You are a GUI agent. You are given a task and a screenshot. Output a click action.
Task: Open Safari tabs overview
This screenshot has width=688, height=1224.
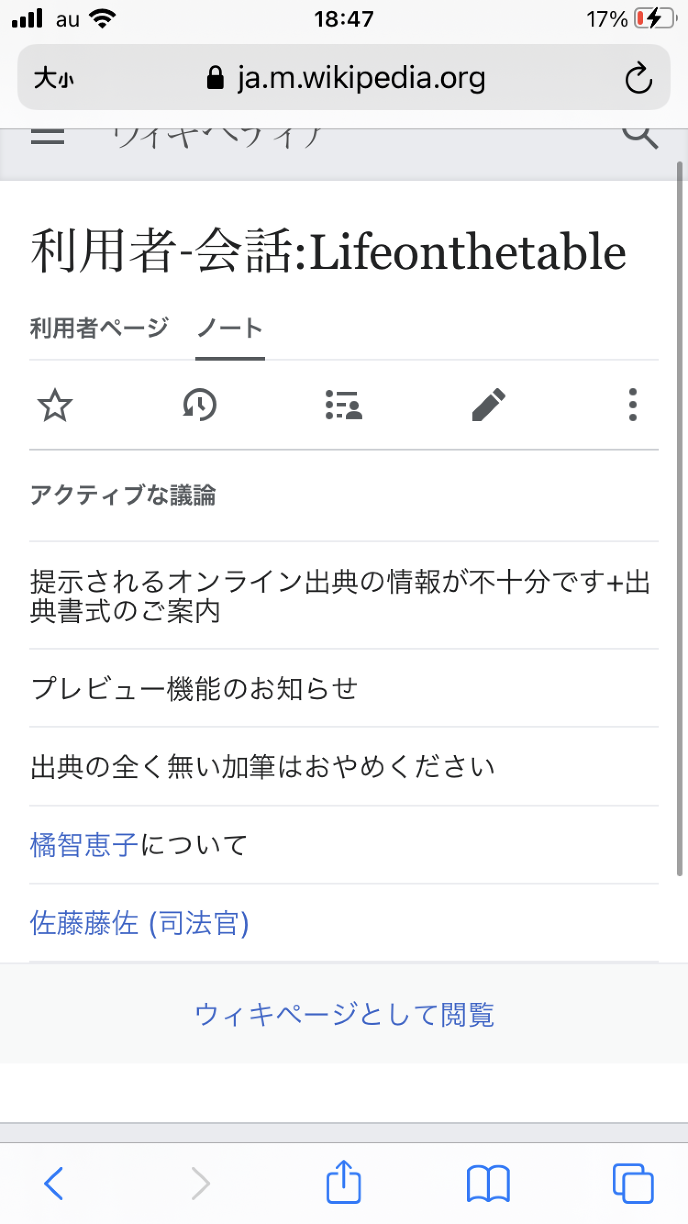633,1184
